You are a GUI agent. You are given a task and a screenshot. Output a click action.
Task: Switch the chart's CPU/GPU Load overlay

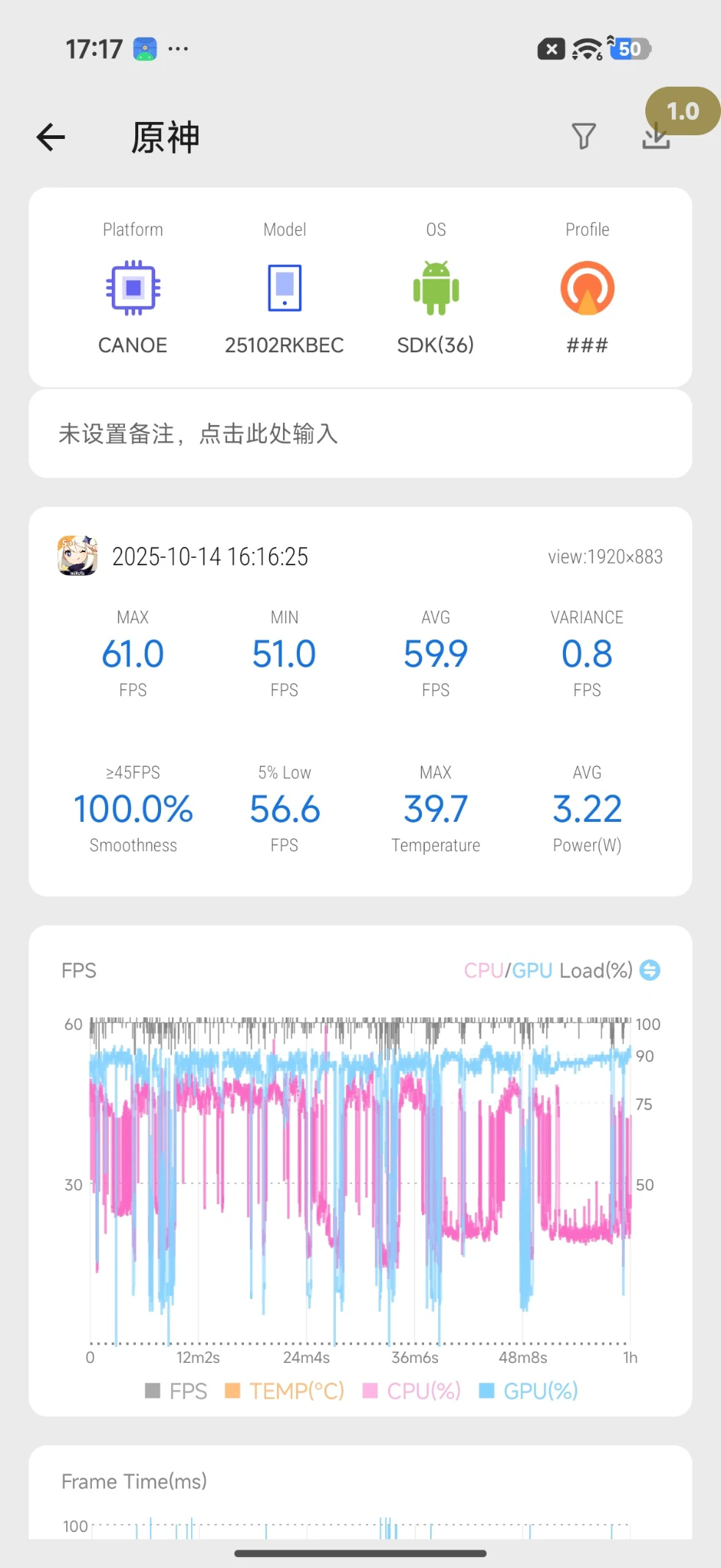tap(650, 970)
